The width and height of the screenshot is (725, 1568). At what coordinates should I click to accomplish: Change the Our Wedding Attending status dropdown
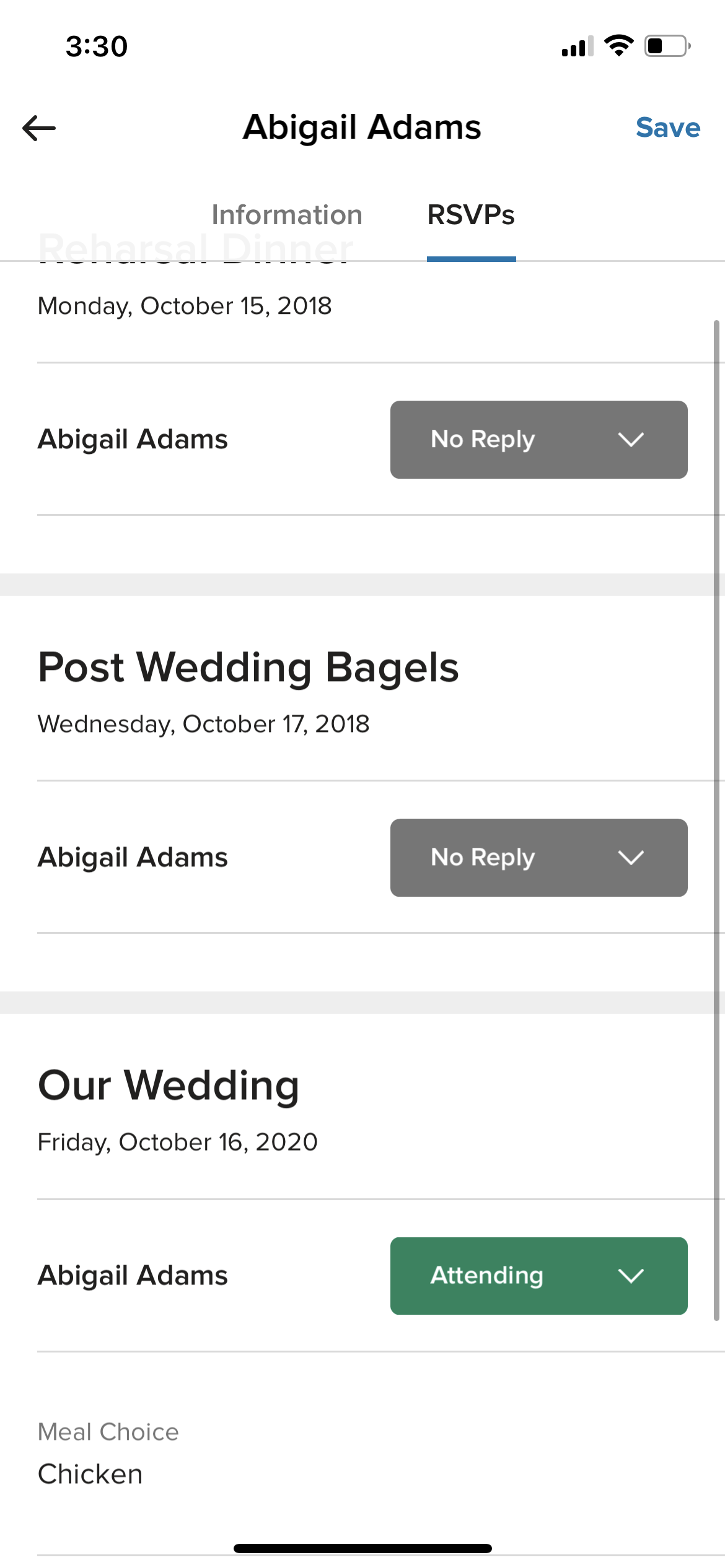click(x=538, y=1276)
